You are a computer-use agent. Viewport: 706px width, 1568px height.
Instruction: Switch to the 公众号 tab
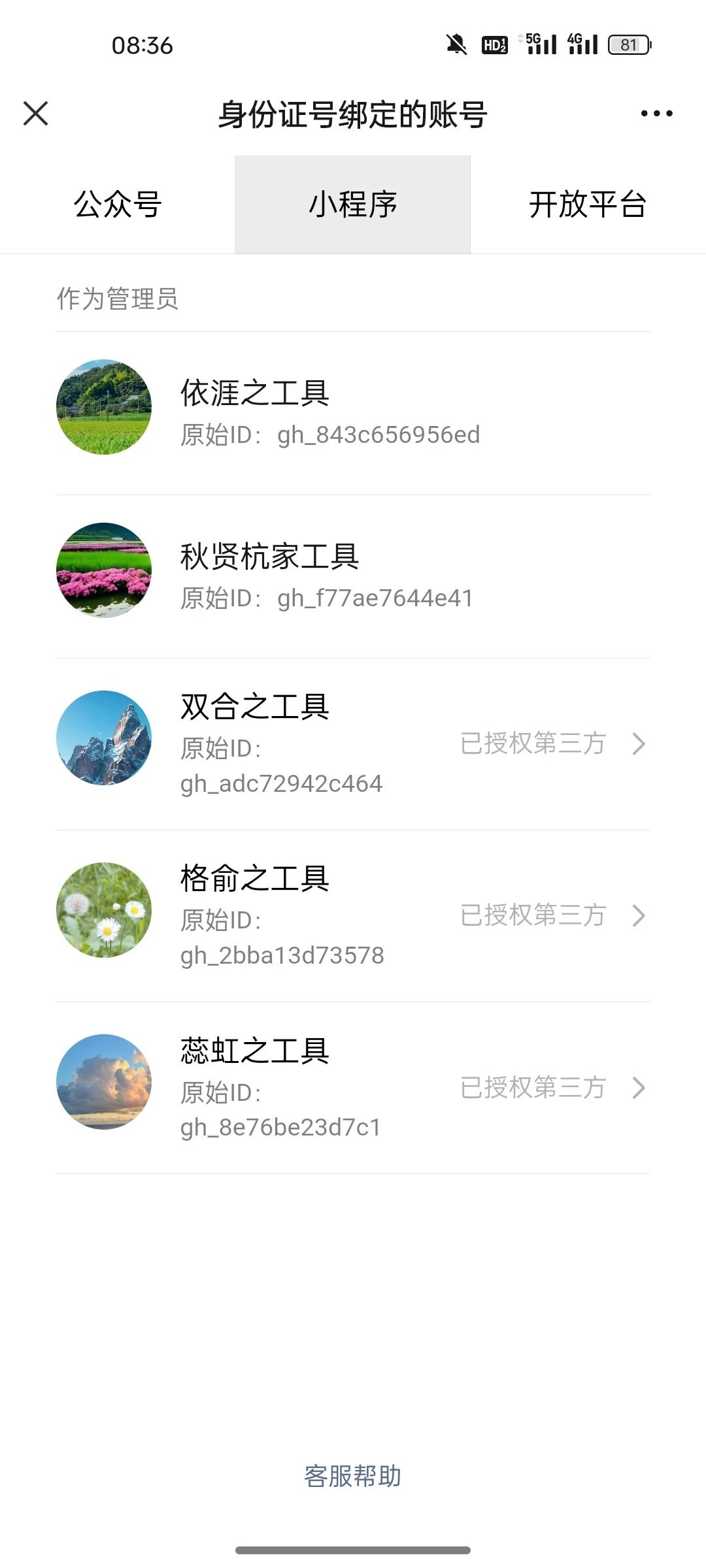click(x=118, y=204)
